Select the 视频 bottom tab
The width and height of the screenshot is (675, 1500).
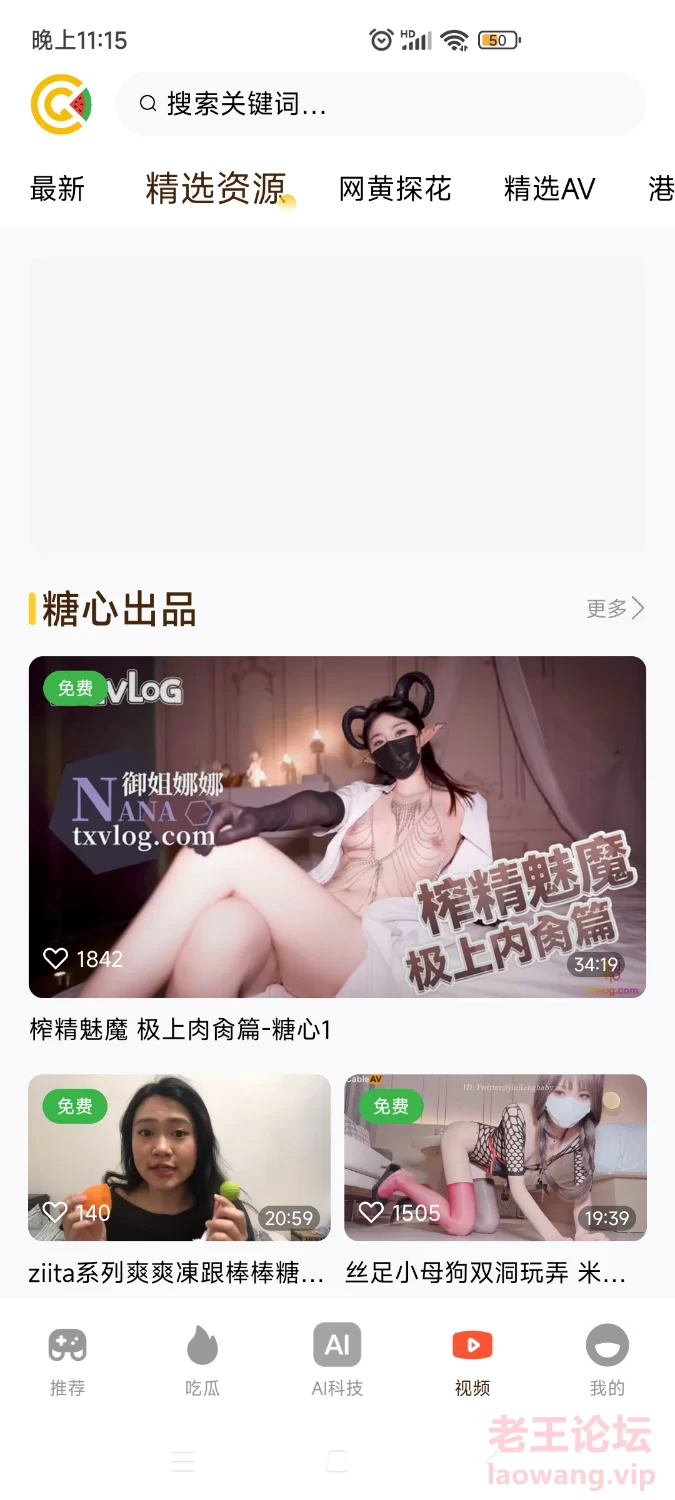tap(472, 1360)
